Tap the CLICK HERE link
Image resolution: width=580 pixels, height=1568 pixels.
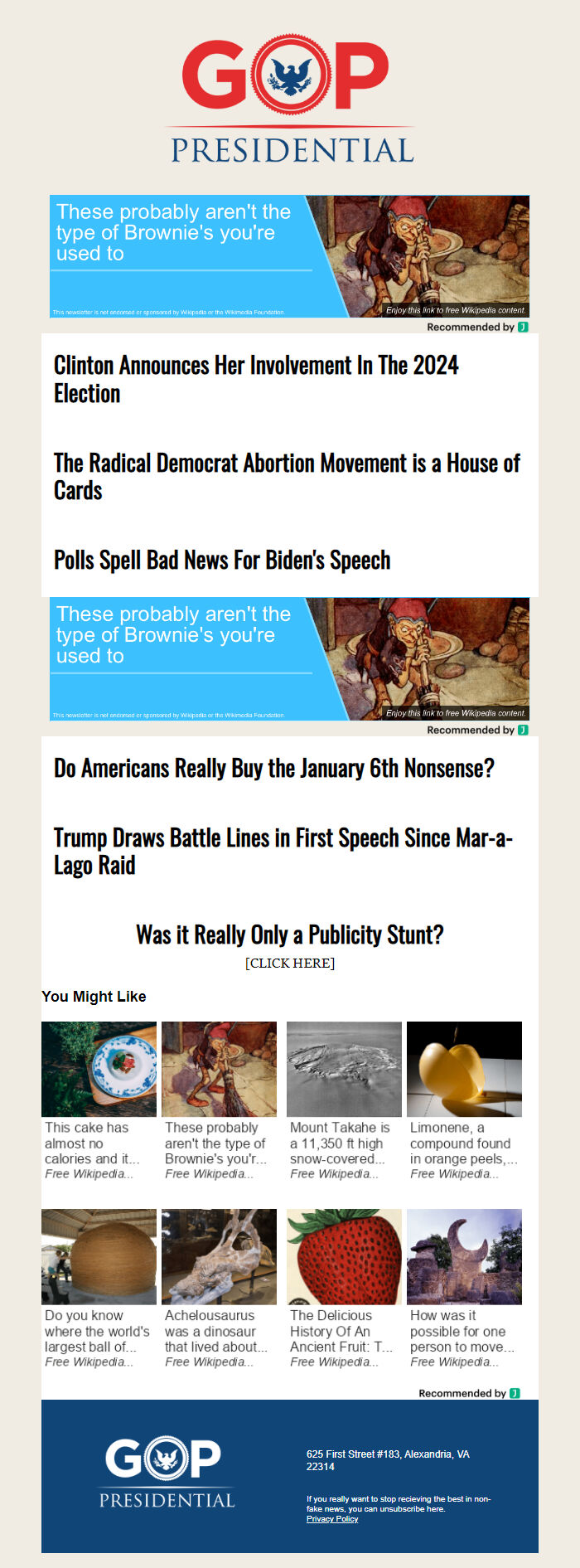290,963
